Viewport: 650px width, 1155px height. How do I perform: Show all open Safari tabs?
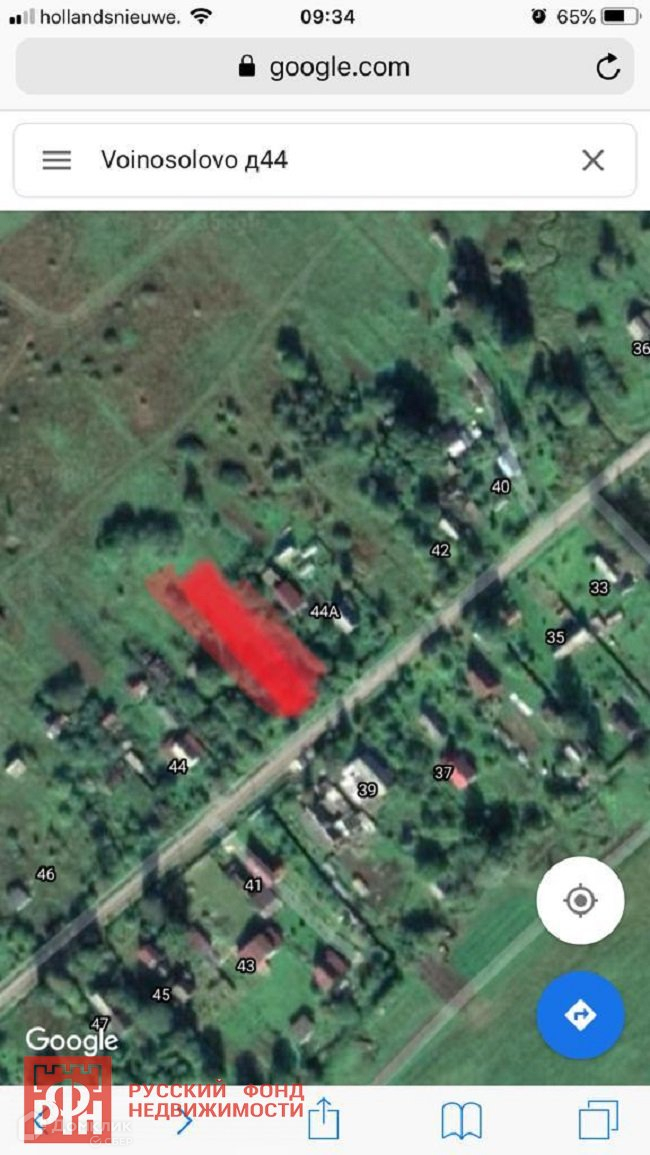[x=598, y=1120]
